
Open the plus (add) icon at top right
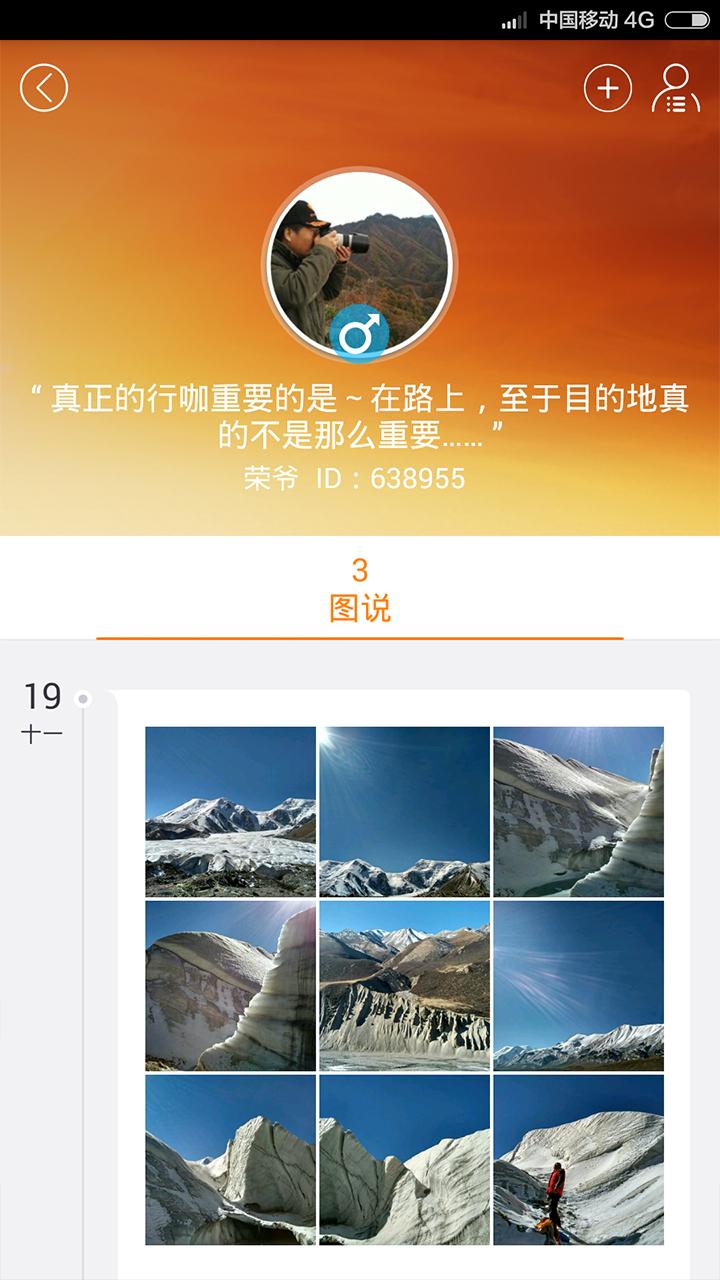click(x=607, y=88)
